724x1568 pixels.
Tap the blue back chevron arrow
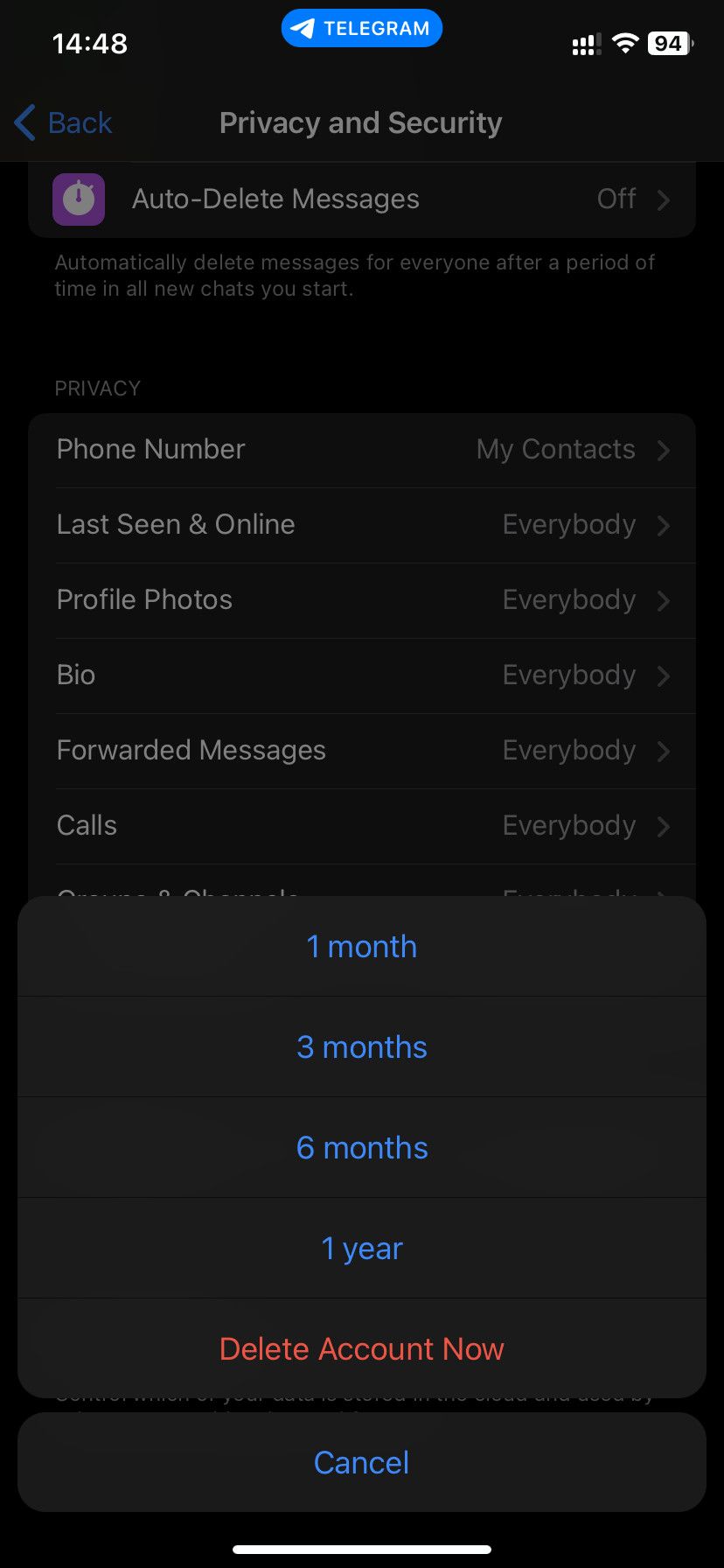click(x=24, y=122)
